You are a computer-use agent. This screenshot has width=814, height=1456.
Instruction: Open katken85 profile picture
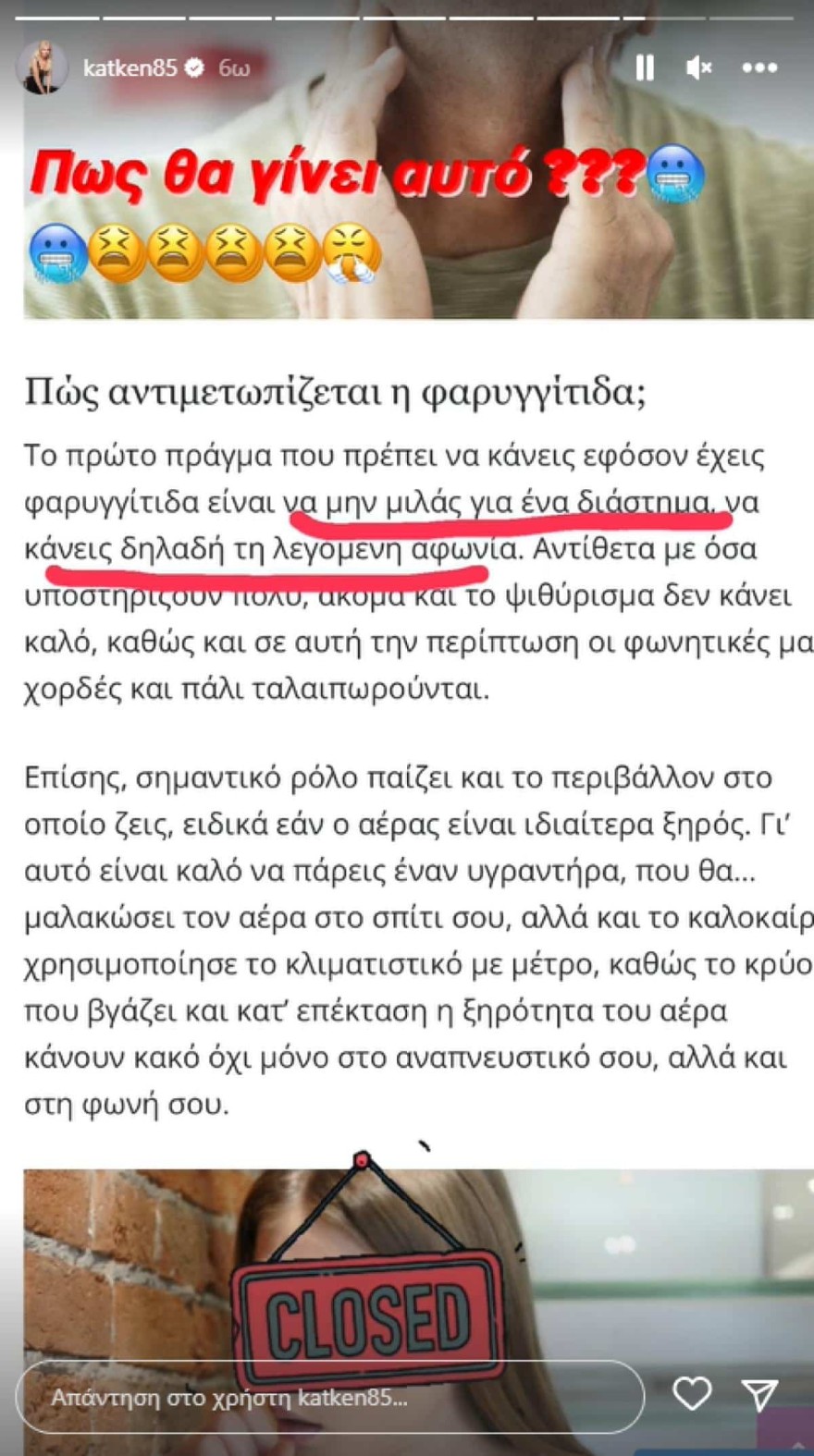pyautogui.click(x=43, y=67)
